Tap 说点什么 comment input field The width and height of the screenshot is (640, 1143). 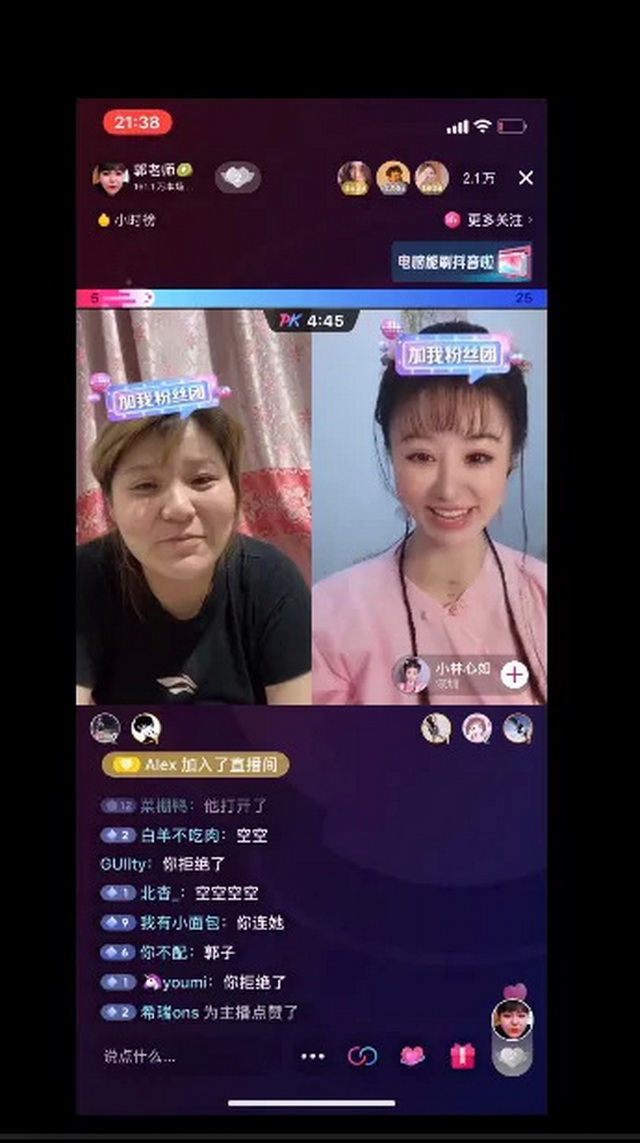pos(170,1056)
